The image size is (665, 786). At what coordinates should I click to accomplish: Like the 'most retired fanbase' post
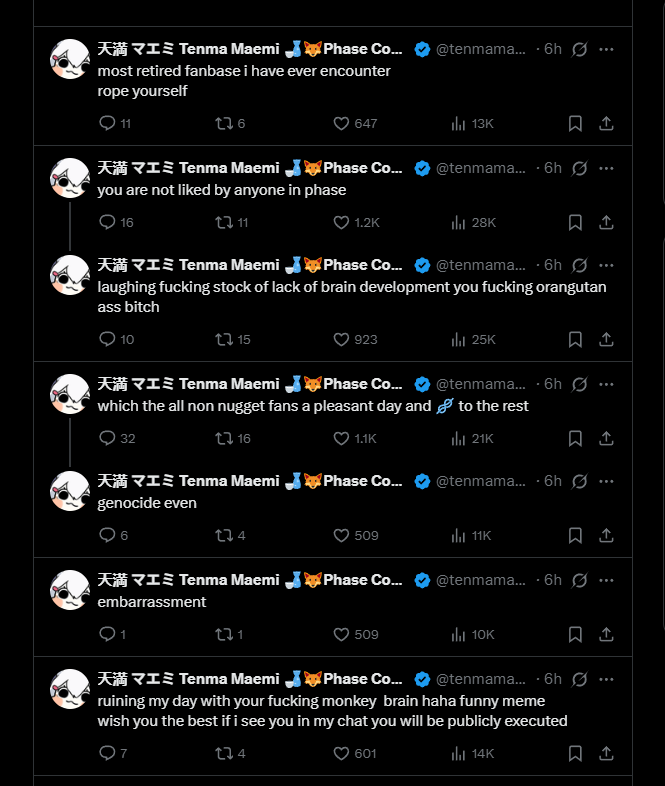point(341,123)
